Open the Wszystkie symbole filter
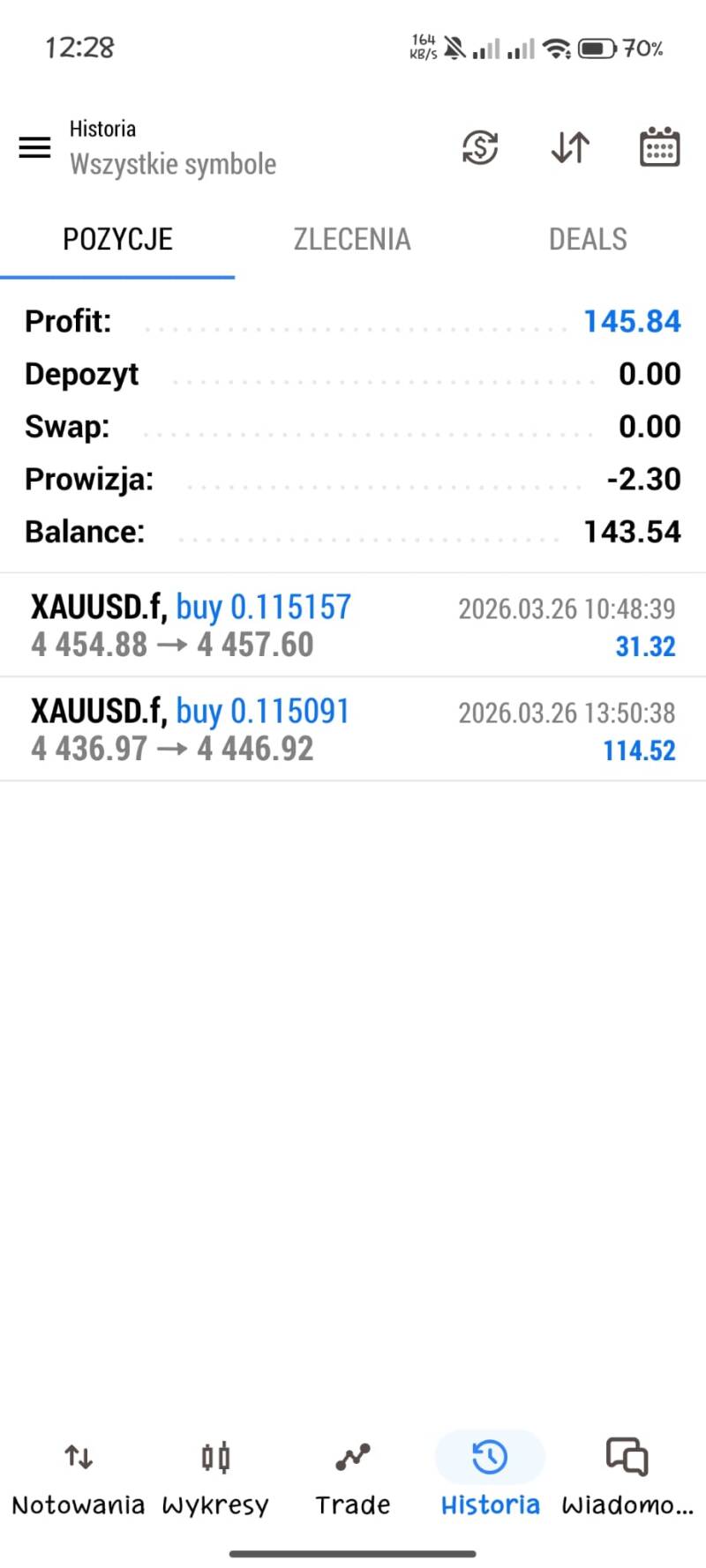 point(173,163)
